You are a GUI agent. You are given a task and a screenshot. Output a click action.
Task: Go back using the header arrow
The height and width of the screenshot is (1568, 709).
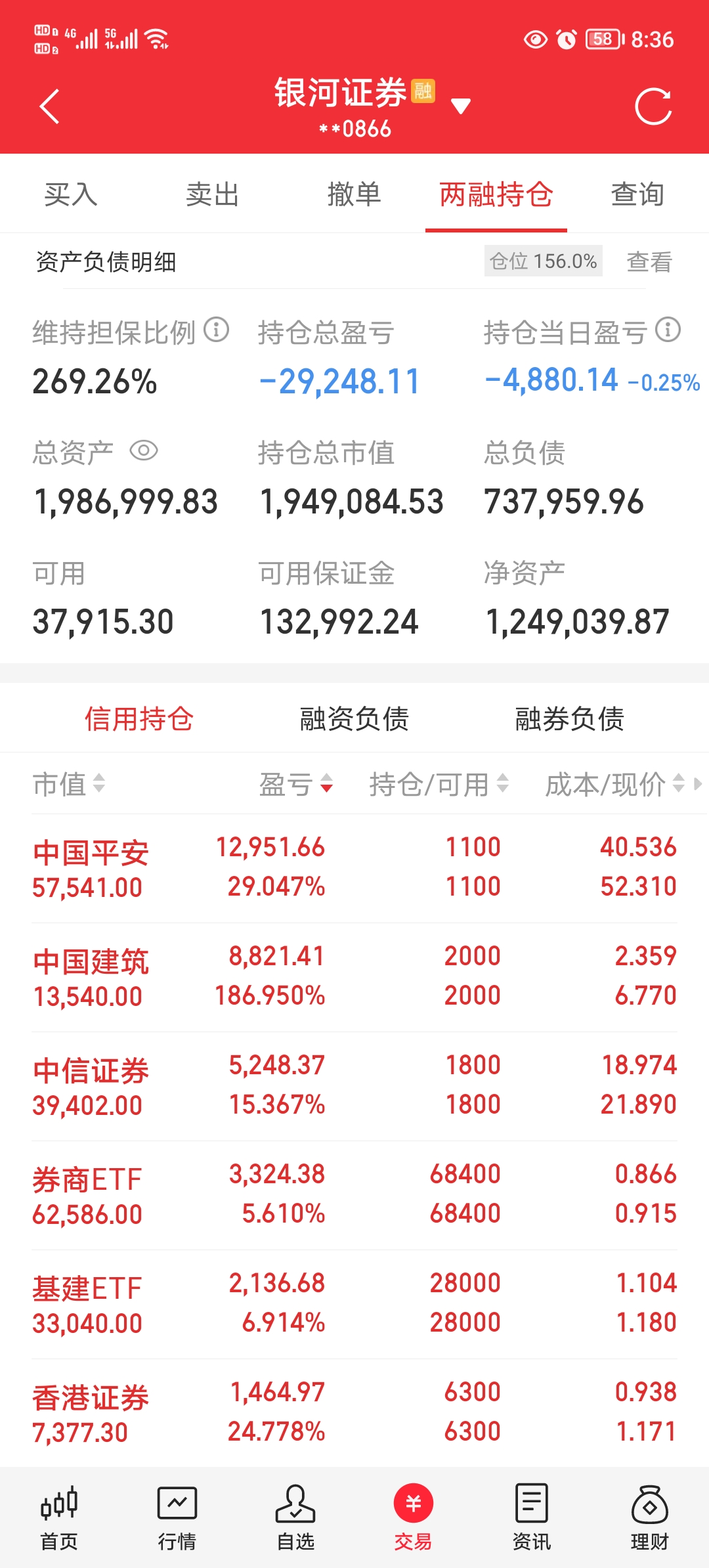tap(50, 106)
